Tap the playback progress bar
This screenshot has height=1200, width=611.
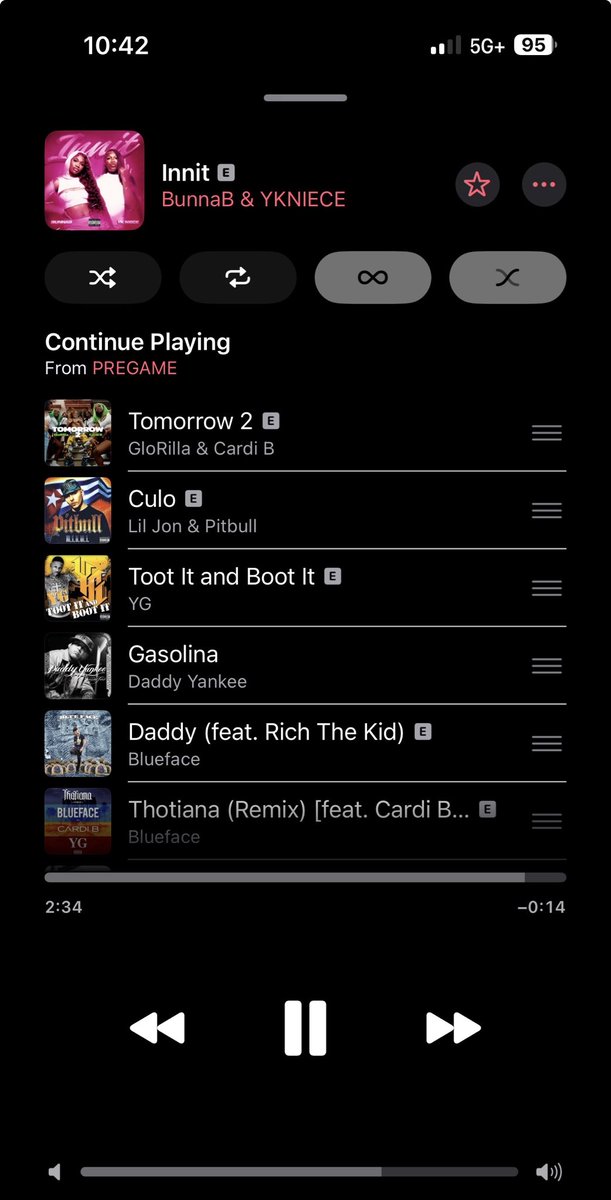point(305,877)
